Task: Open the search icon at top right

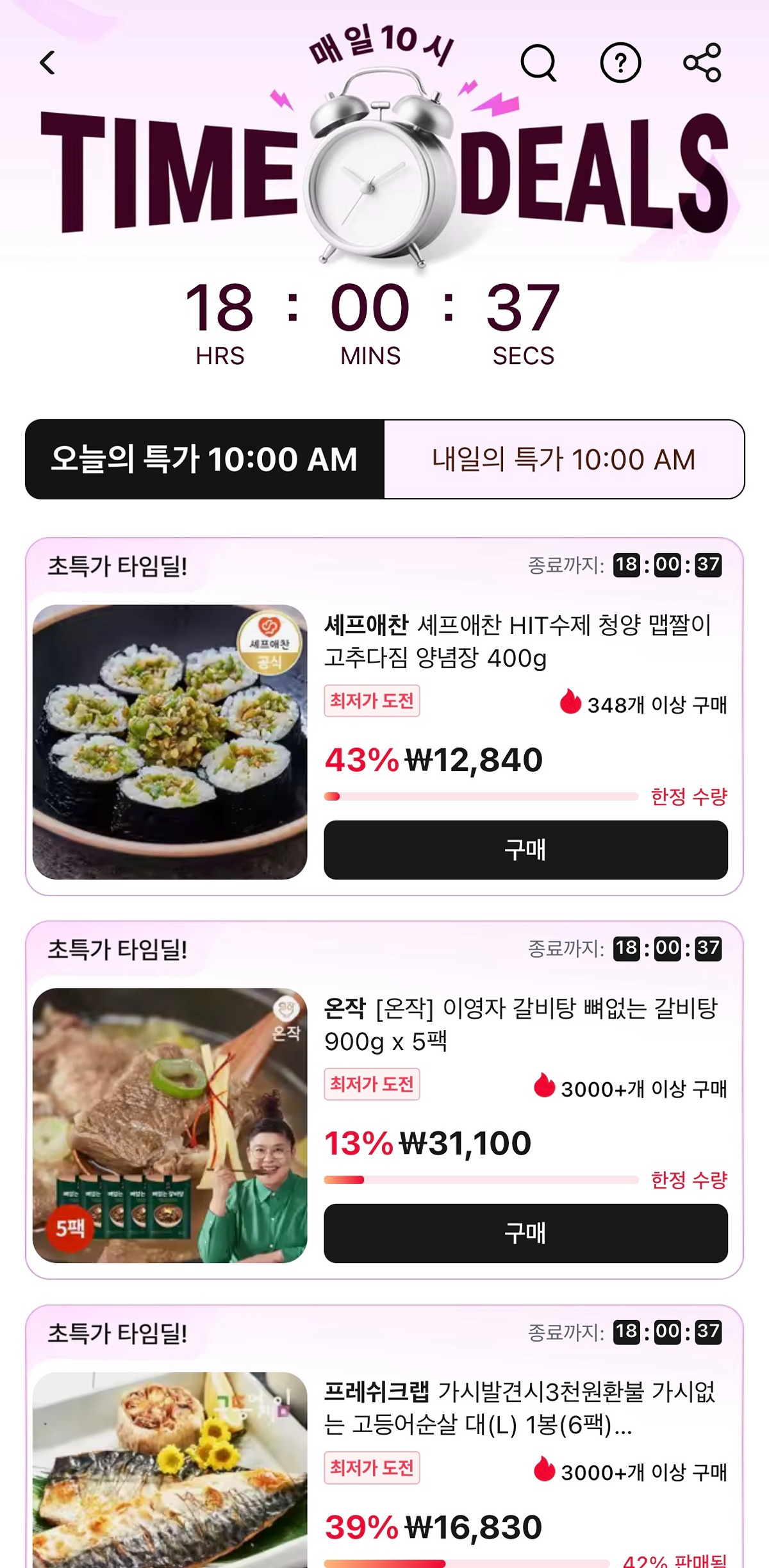Action: pos(540,62)
